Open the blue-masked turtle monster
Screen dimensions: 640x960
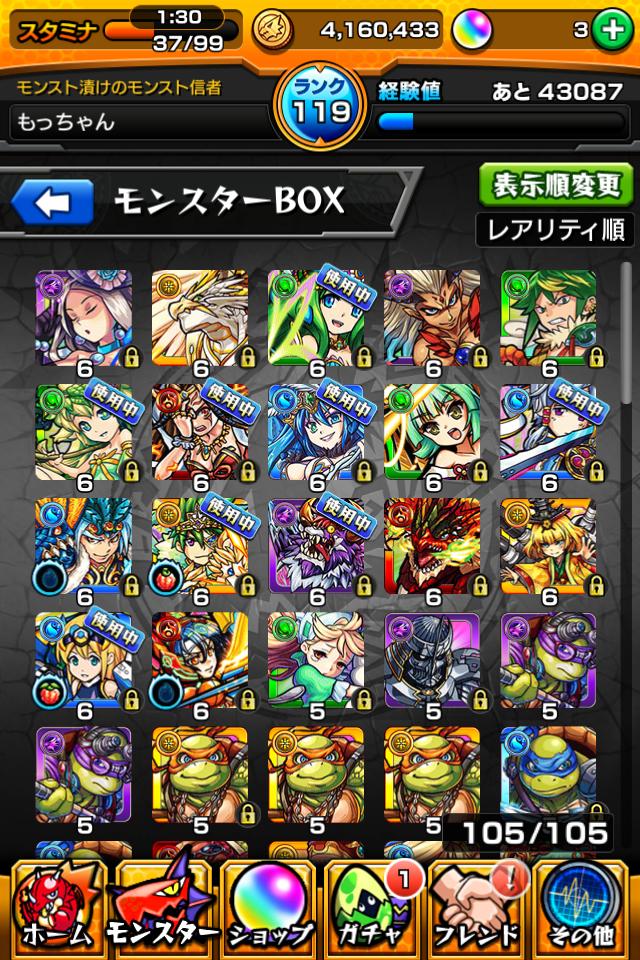click(x=547, y=768)
